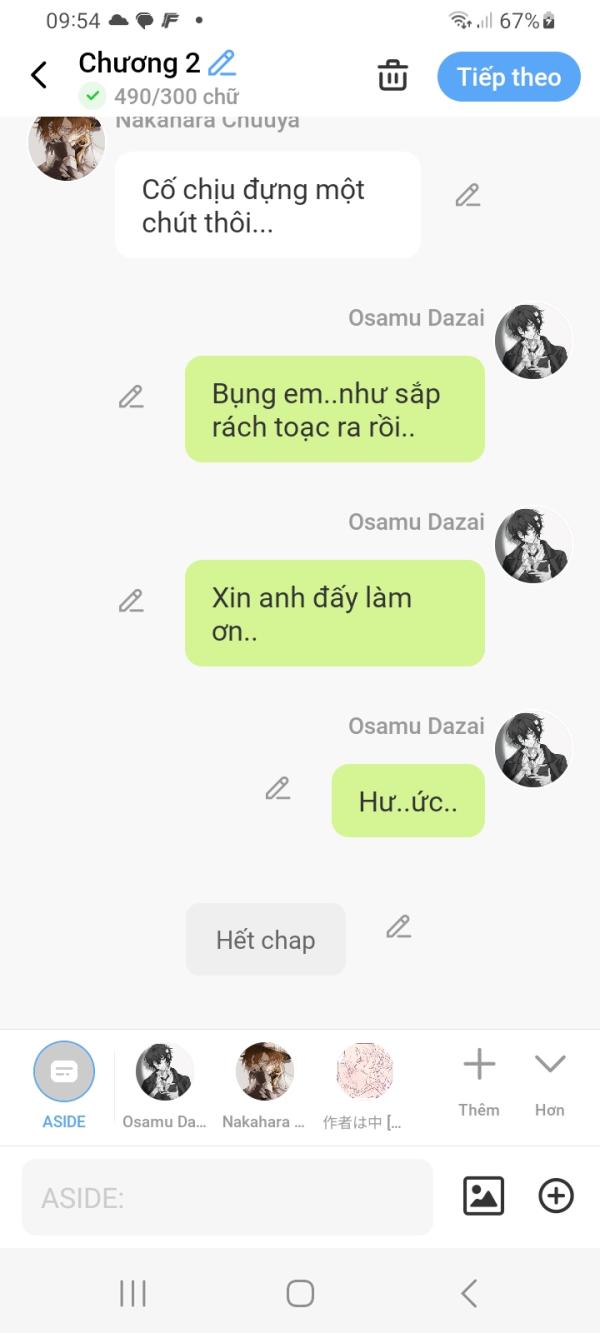
Task: Delete chapter with trash icon
Action: point(392,76)
